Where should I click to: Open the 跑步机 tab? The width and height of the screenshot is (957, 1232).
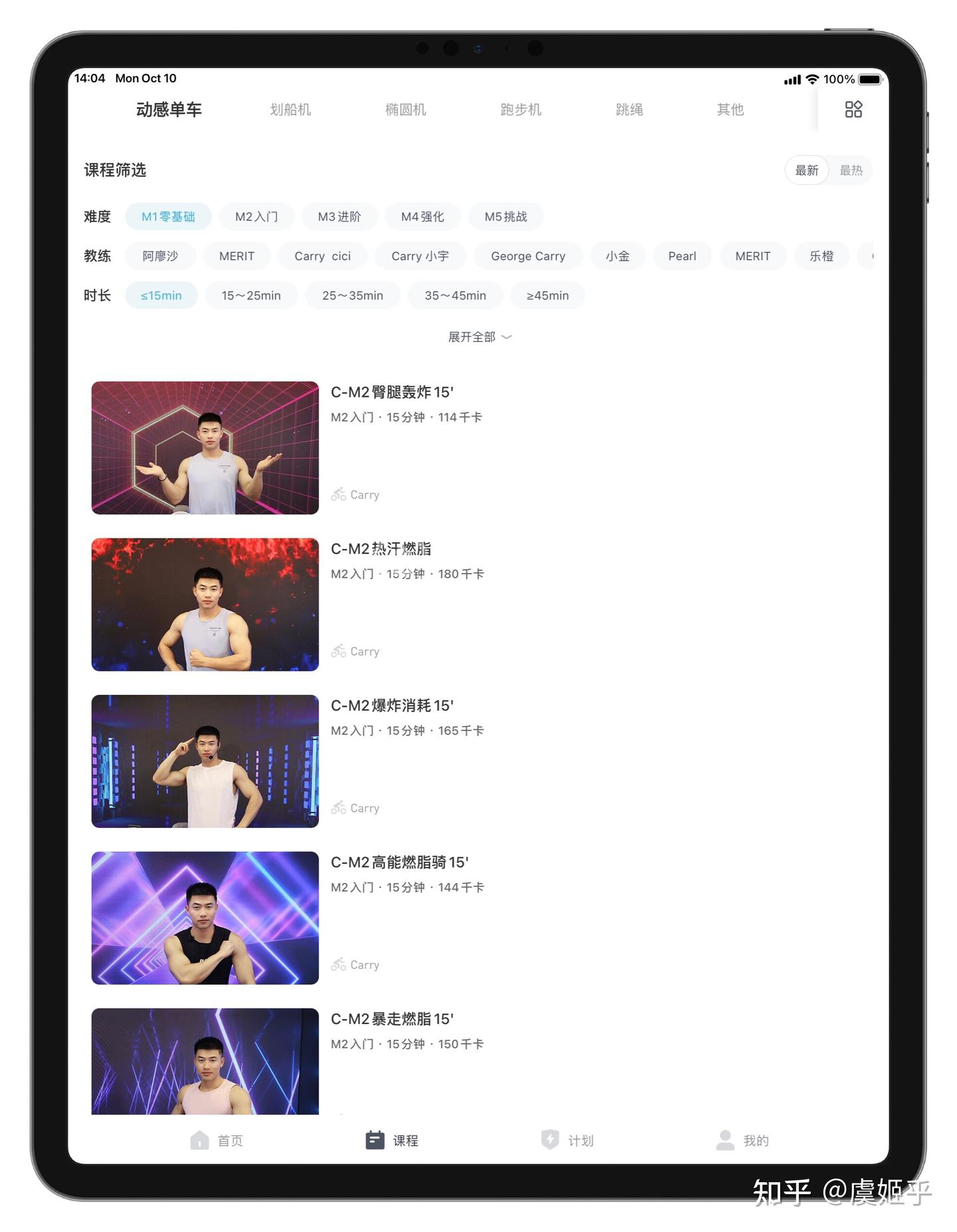click(x=522, y=109)
